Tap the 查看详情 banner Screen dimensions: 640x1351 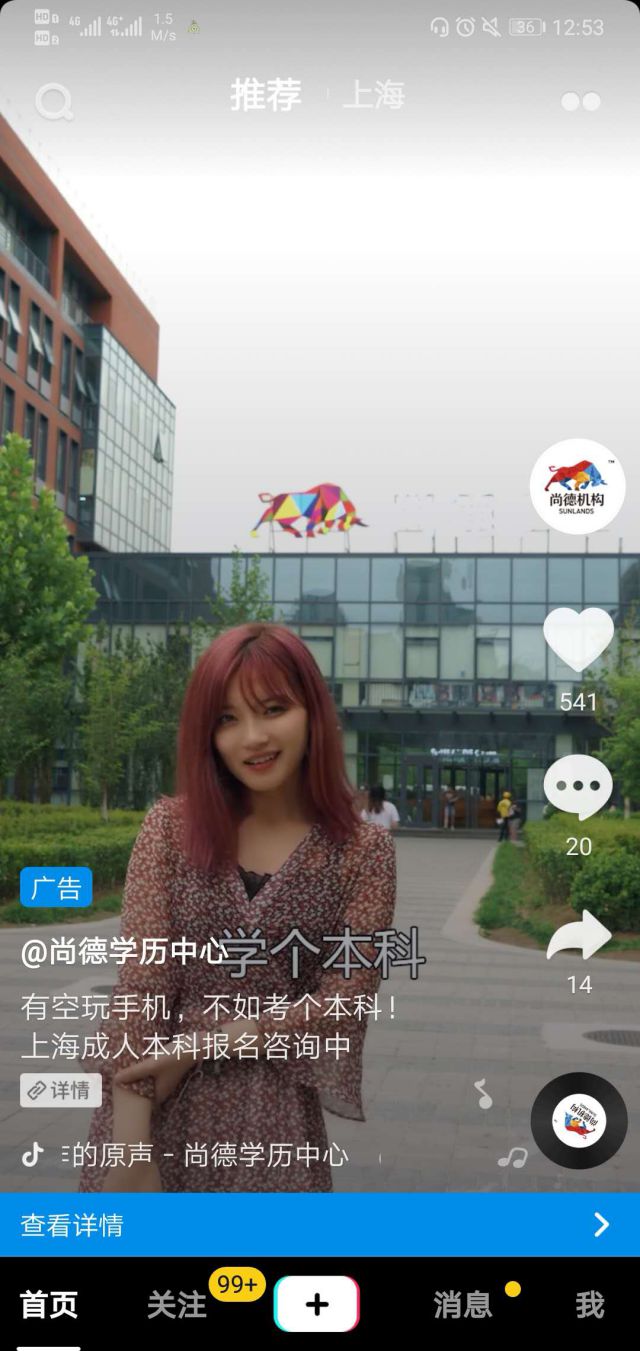tap(320, 1225)
